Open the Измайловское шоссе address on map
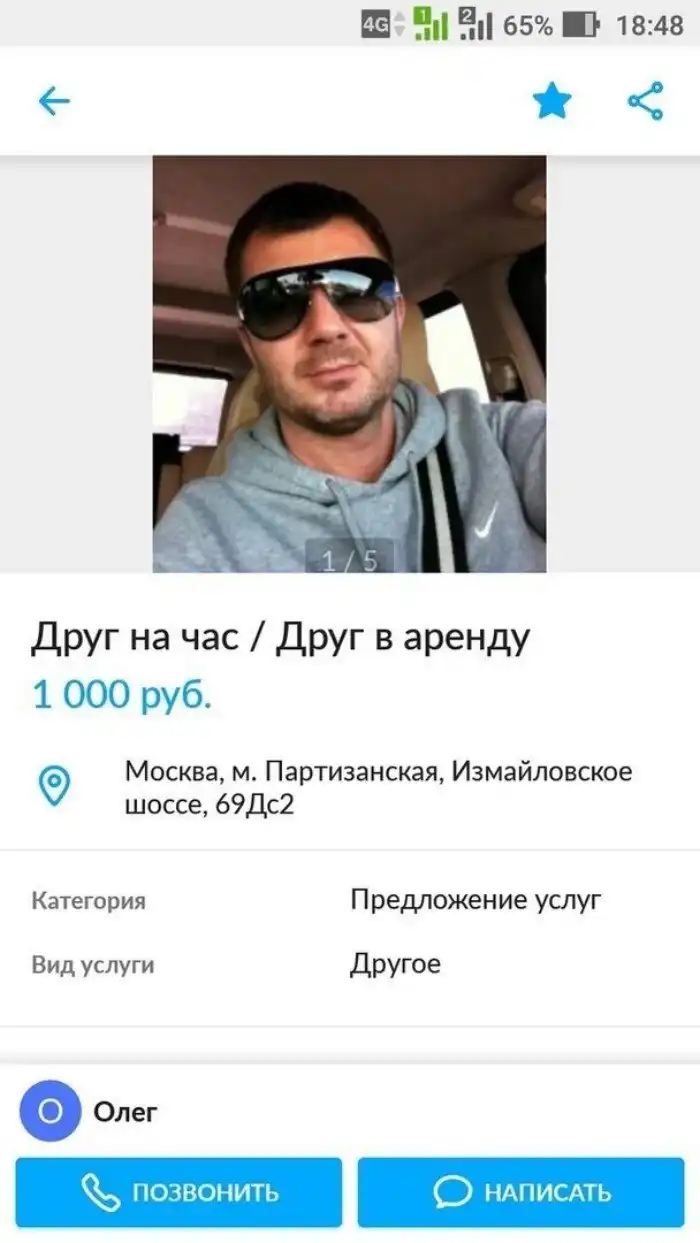Viewport: 700px width, 1243px height. tap(378, 787)
